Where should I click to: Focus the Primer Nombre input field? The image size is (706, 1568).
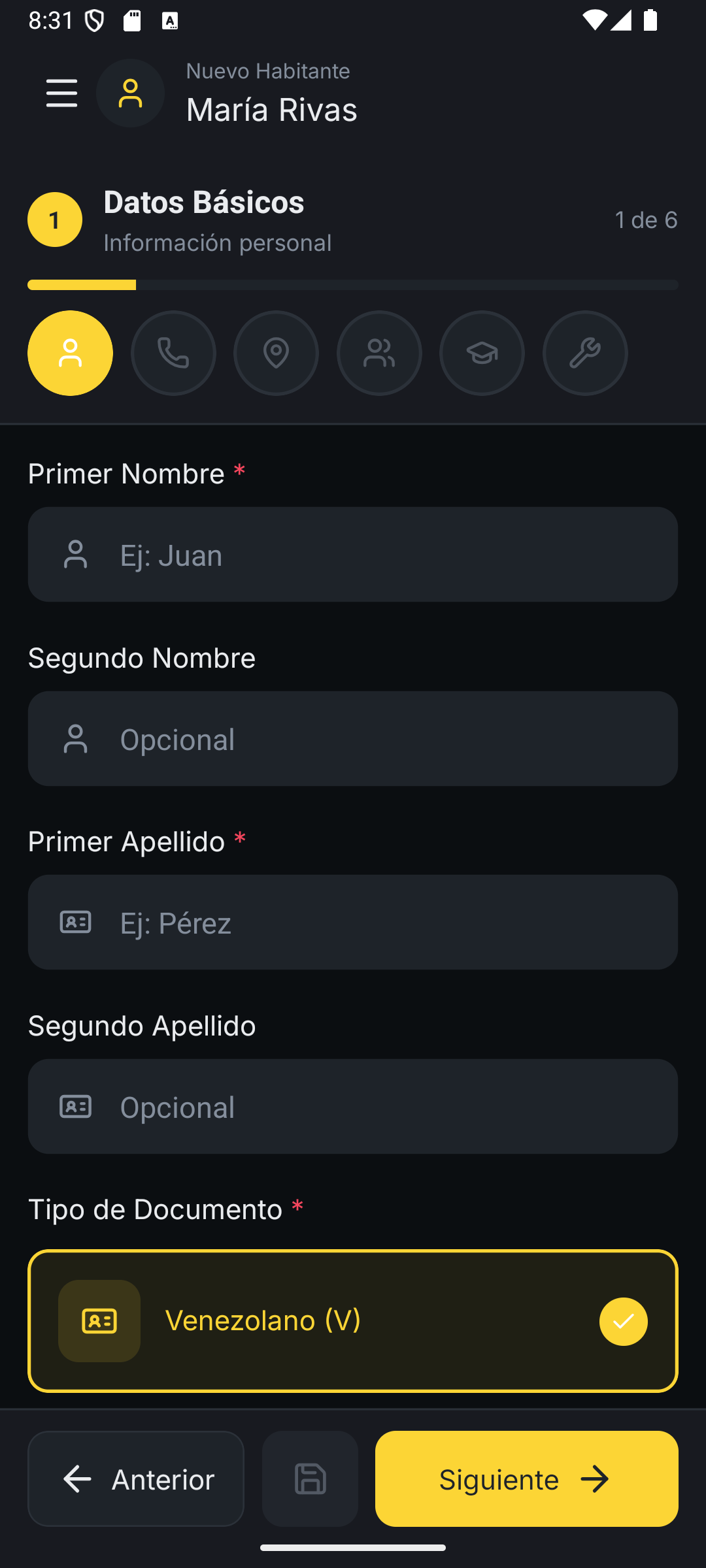tap(353, 554)
